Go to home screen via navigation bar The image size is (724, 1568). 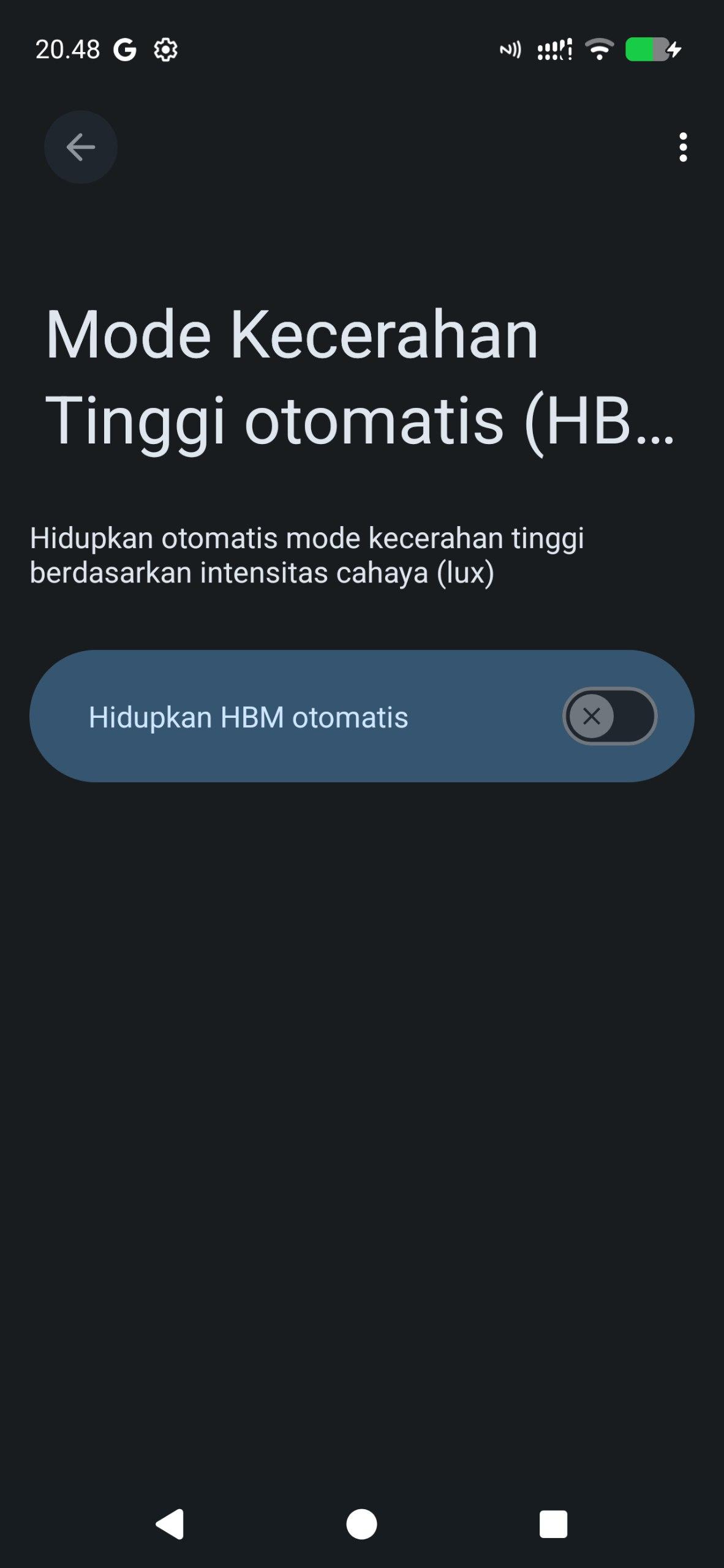(361, 1524)
